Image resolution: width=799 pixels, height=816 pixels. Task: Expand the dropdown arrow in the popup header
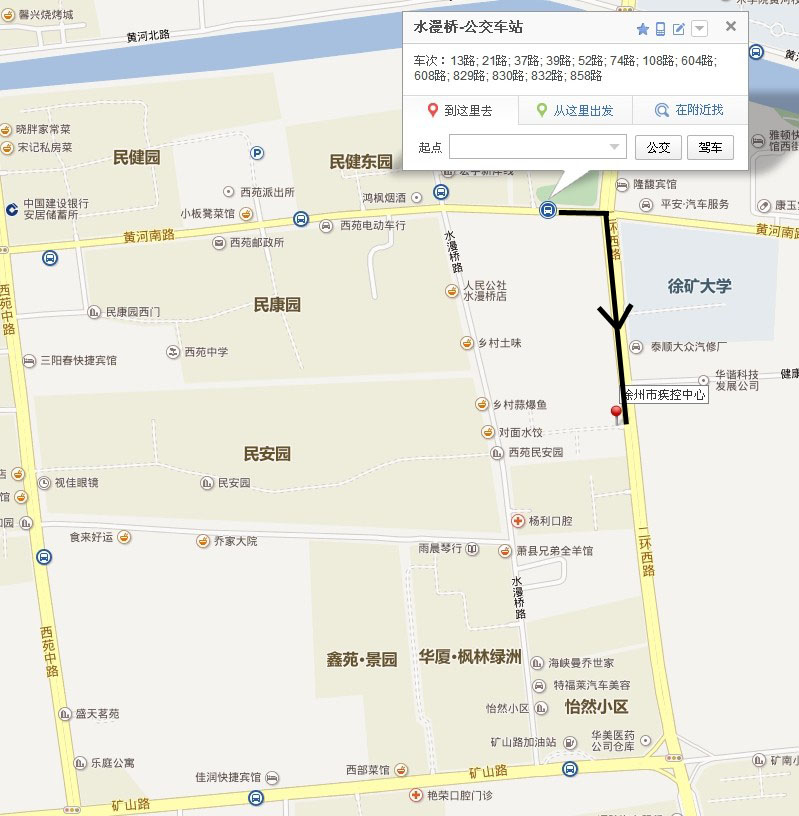pos(699,29)
